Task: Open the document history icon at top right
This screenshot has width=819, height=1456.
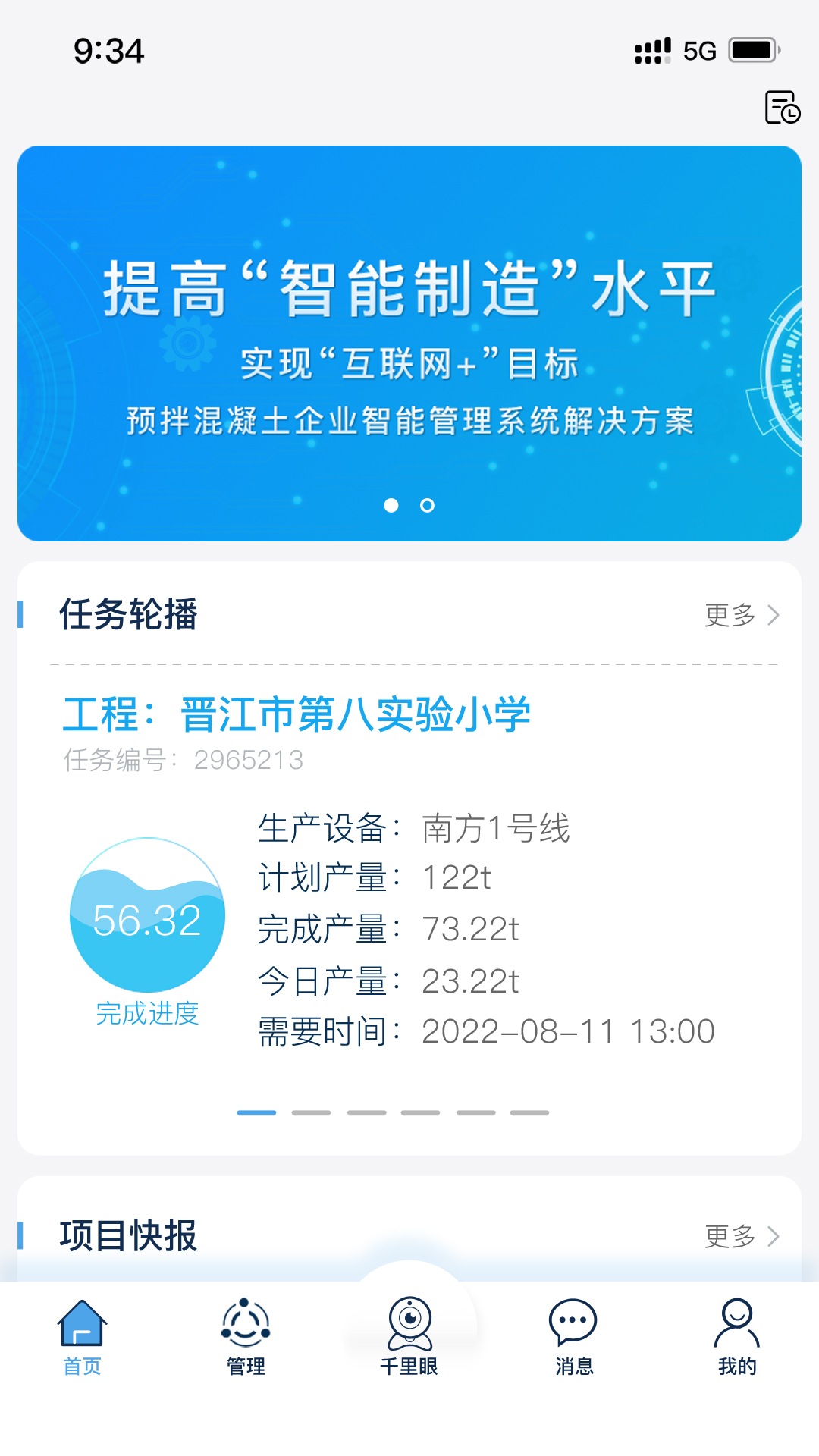Action: pyautogui.click(x=783, y=108)
